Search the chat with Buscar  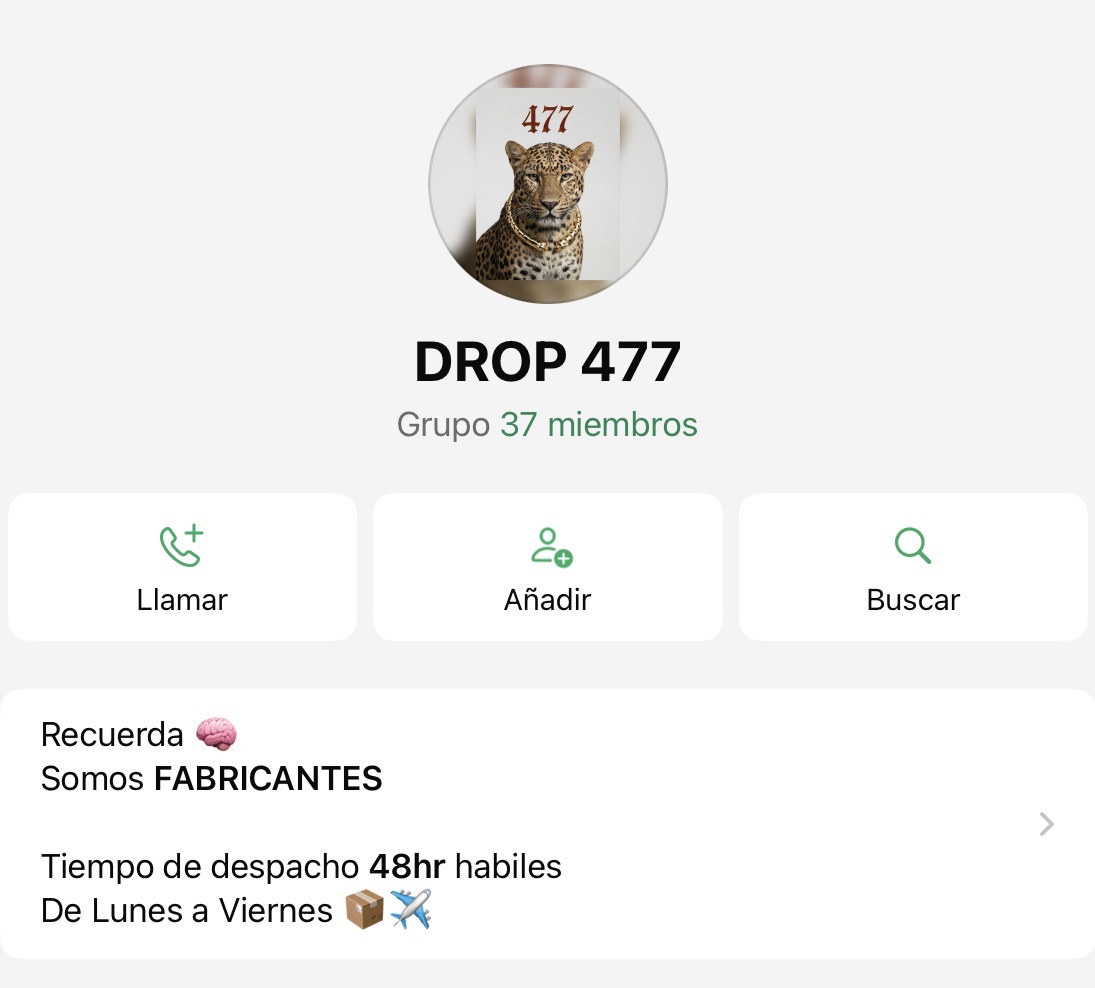click(912, 567)
